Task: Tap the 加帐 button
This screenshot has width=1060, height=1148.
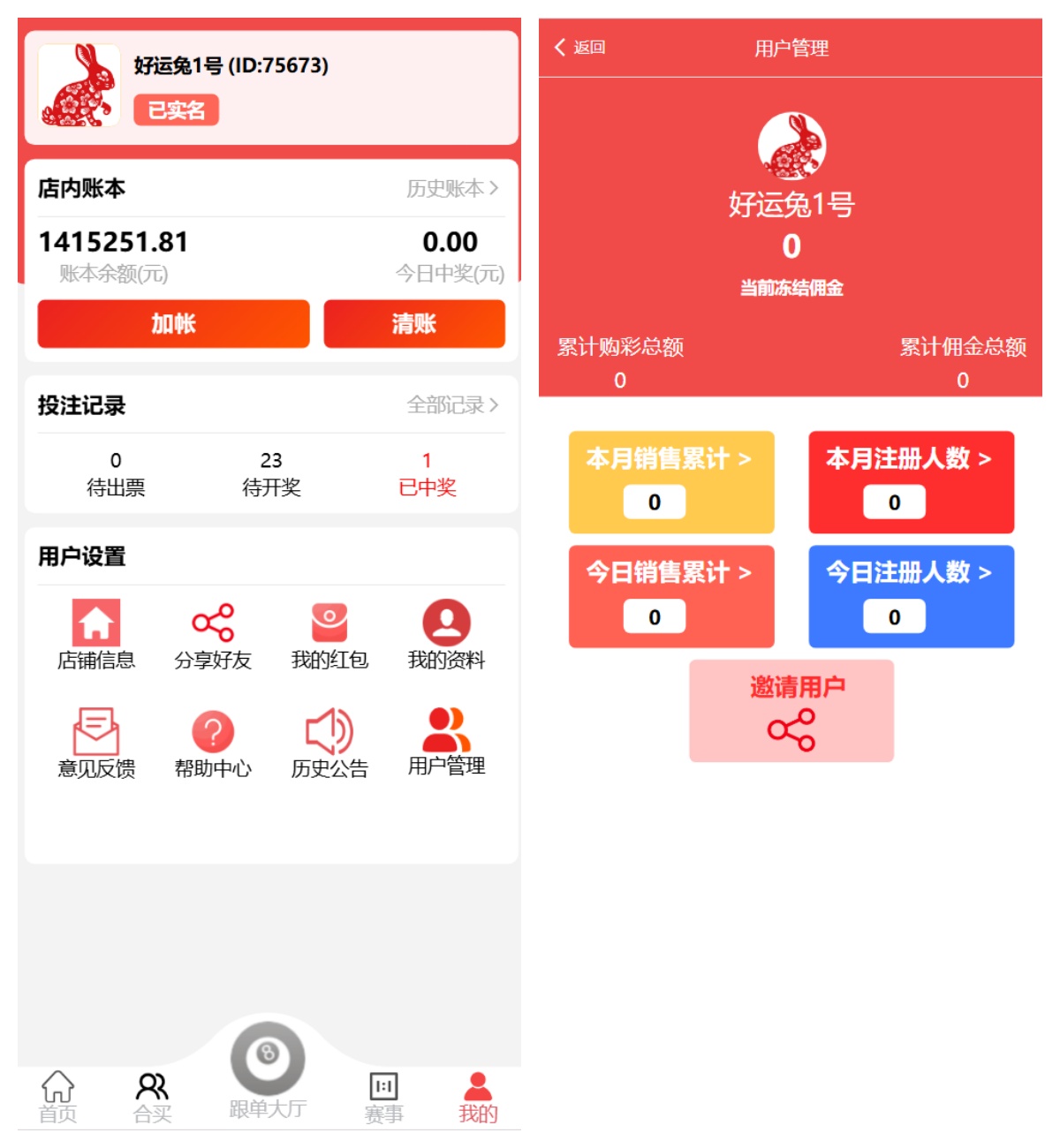Action: click(173, 323)
